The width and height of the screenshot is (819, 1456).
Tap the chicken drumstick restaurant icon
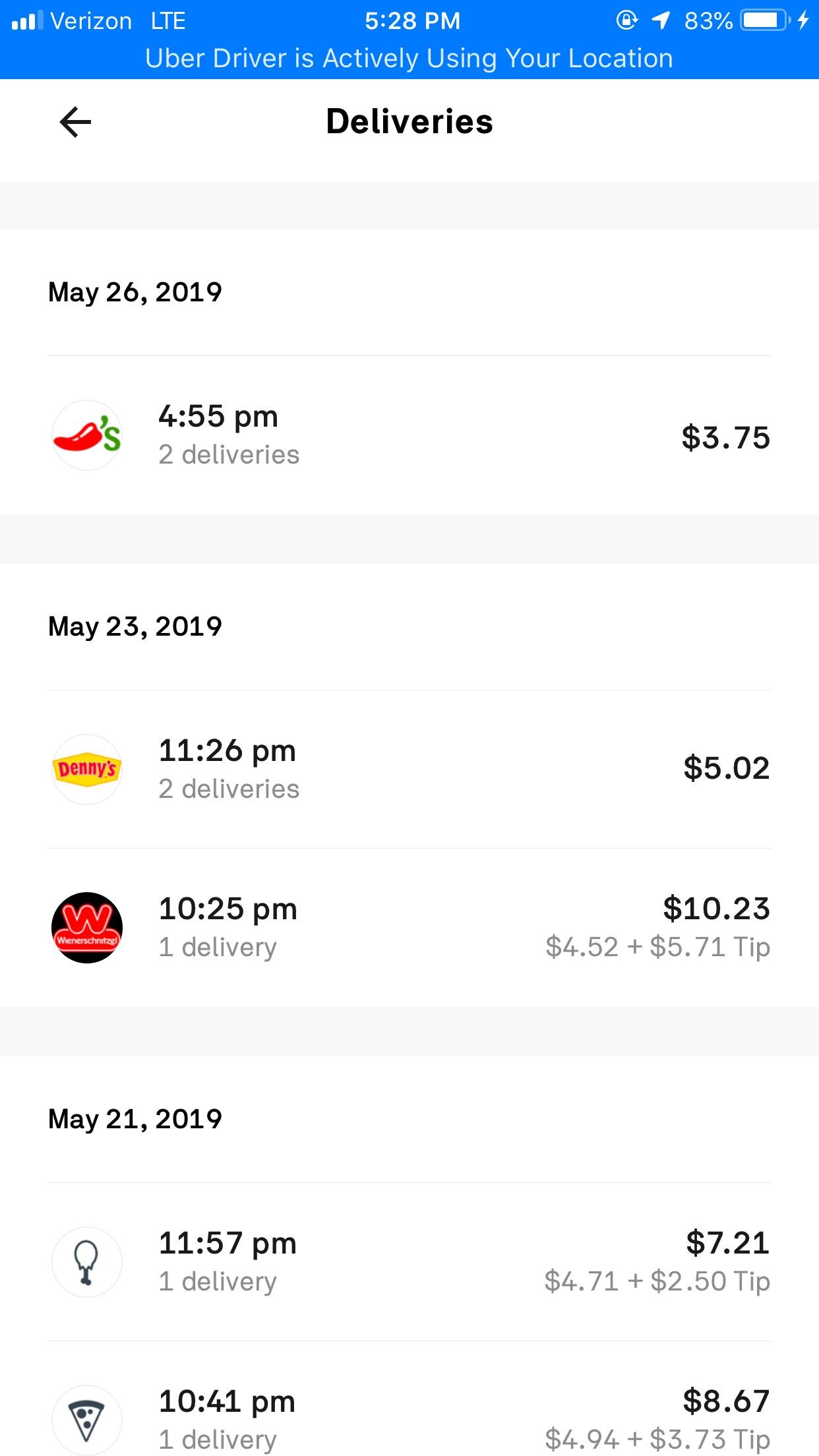86,1261
